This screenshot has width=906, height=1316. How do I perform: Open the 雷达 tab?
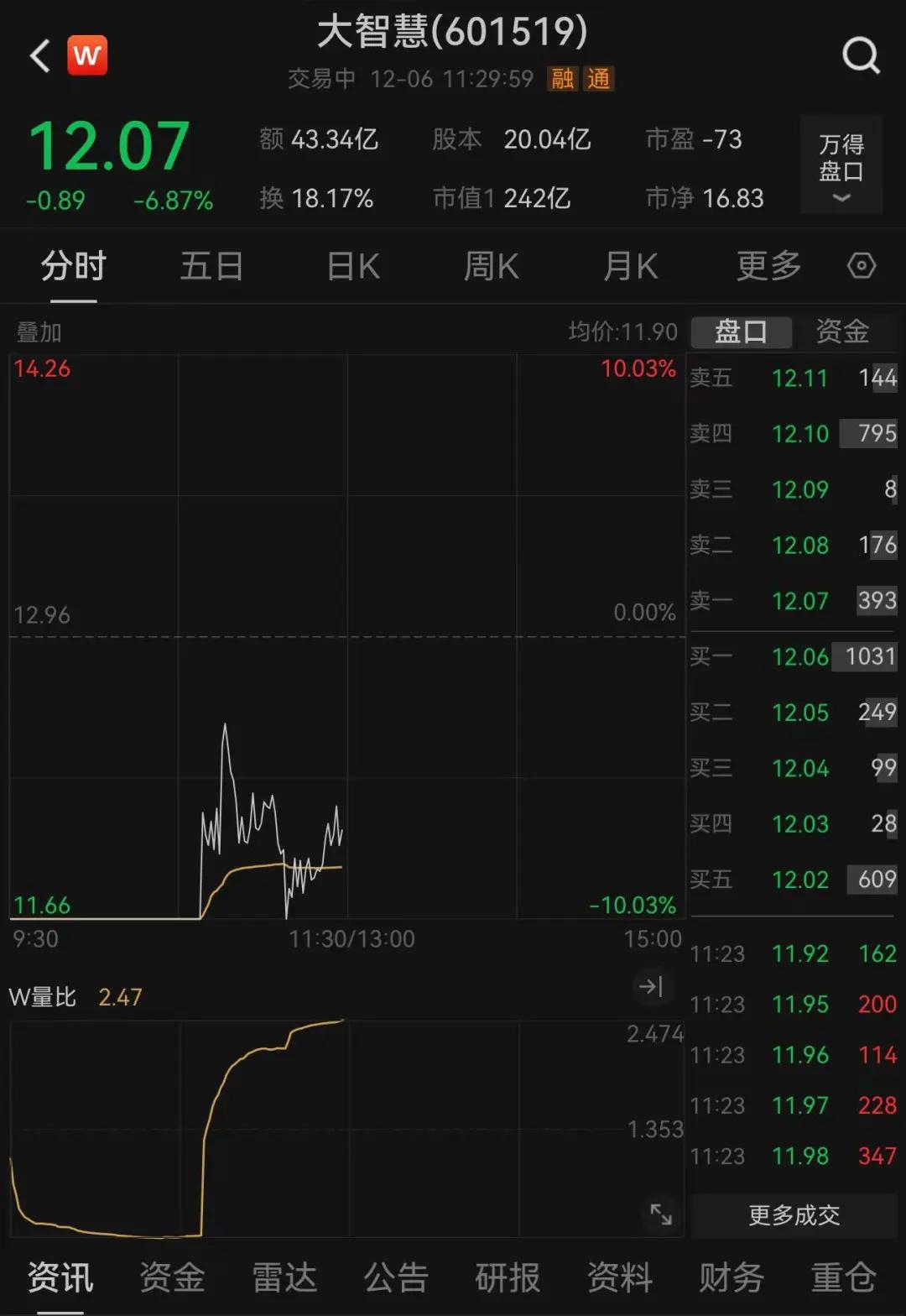(x=284, y=1277)
